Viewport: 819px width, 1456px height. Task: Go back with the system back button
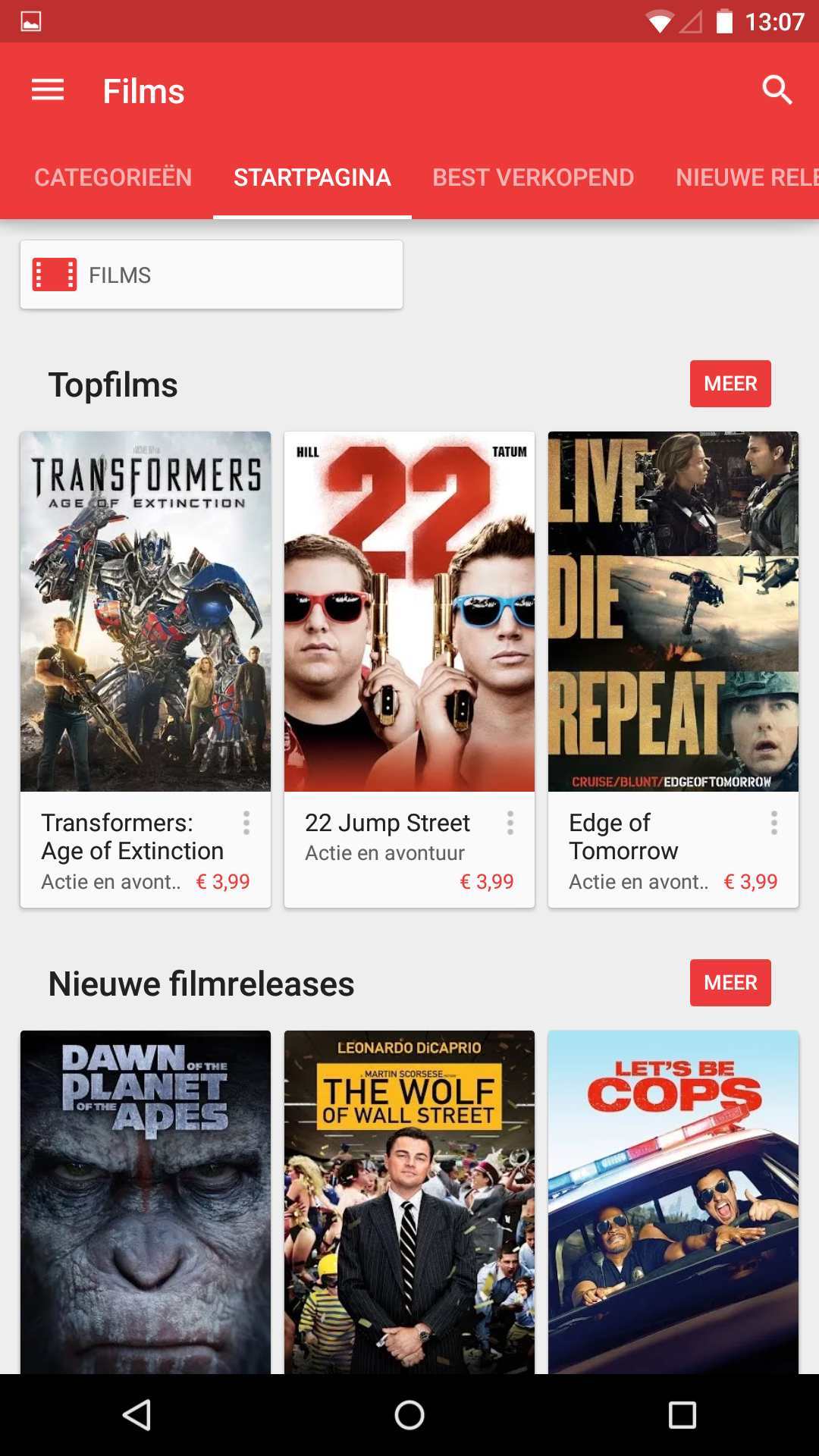pyautogui.click(x=137, y=1415)
